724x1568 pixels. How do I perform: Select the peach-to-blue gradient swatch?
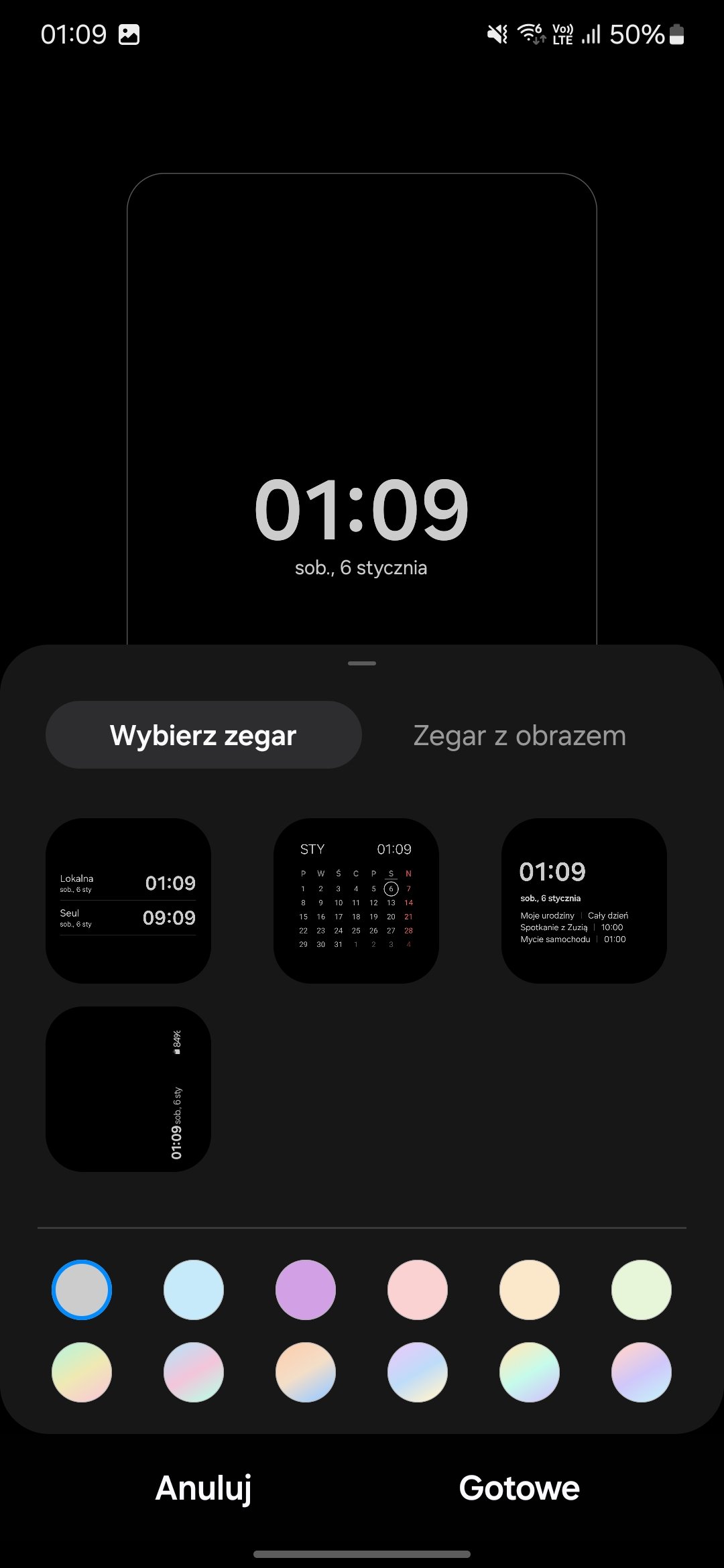306,1372
